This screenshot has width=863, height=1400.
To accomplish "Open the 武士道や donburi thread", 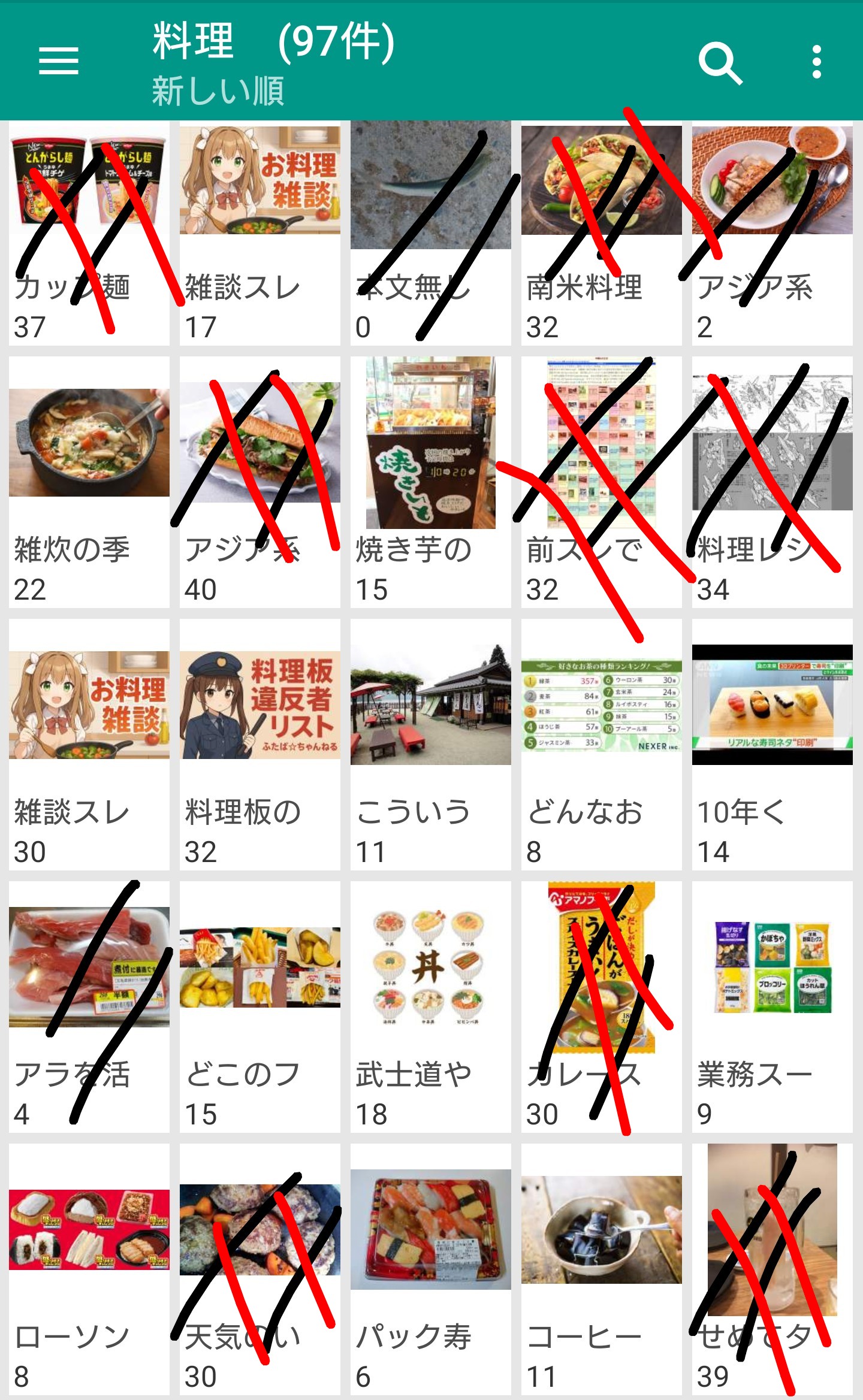I will 430,1006.
